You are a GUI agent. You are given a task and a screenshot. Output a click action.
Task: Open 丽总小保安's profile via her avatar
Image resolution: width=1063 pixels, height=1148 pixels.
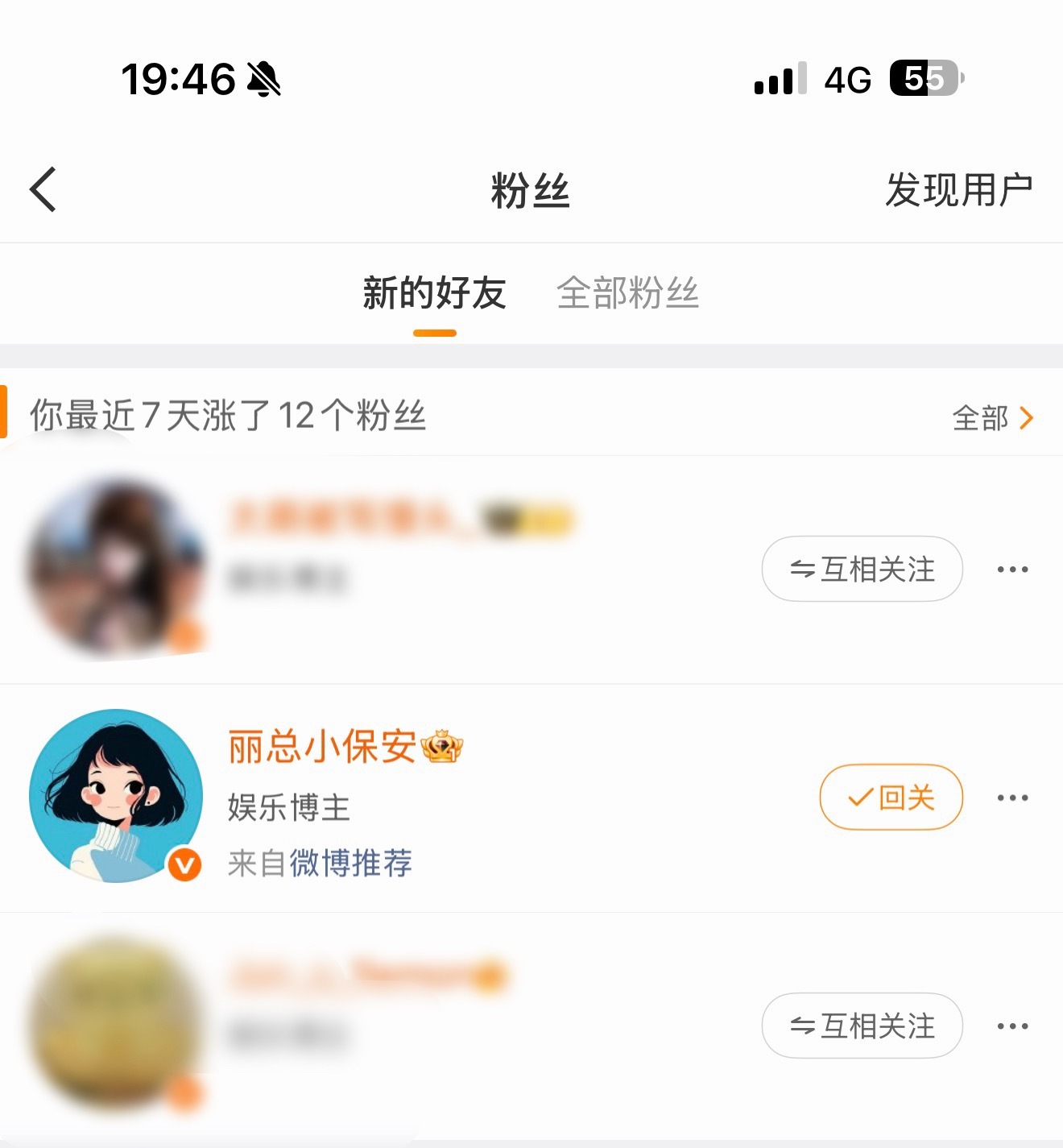pyautogui.click(x=118, y=796)
